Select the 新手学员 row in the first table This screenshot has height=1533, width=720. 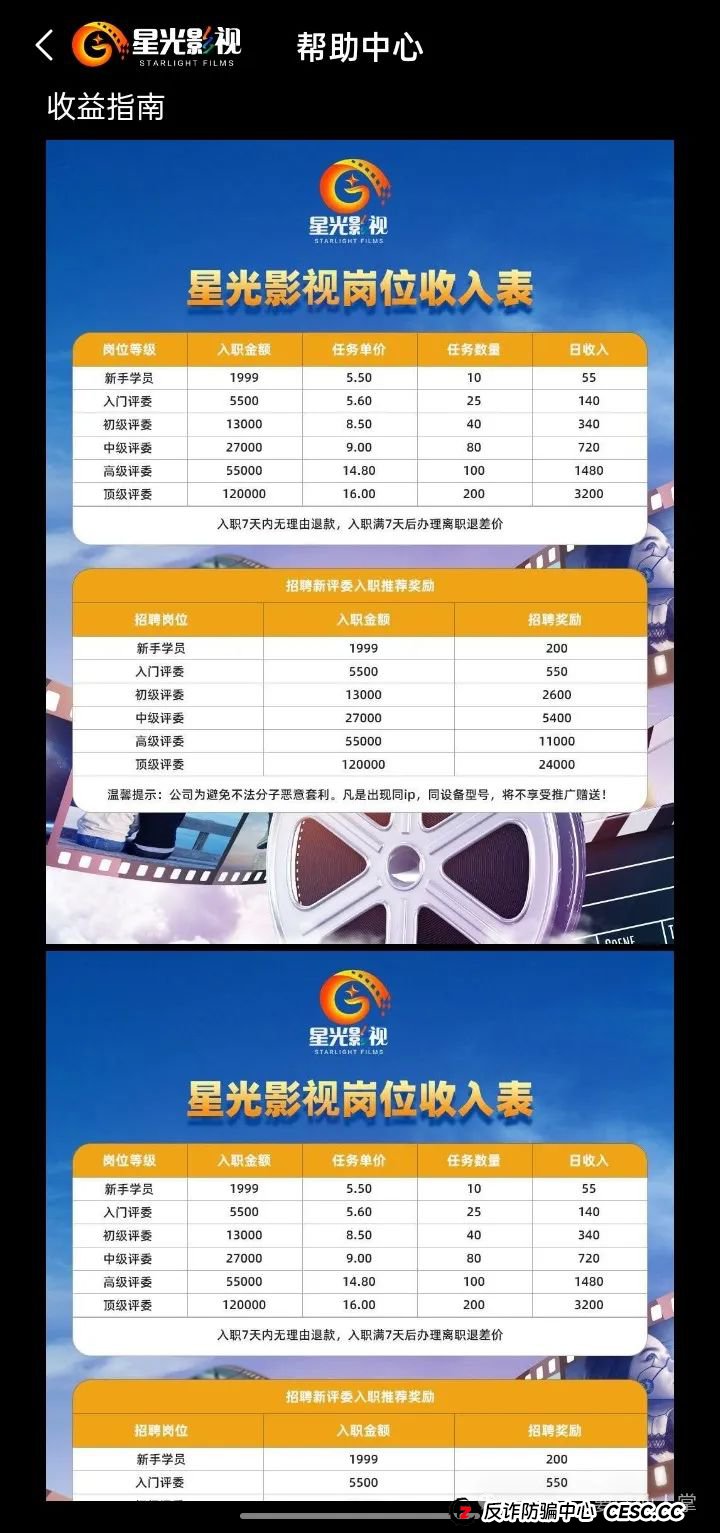[360, 377]
